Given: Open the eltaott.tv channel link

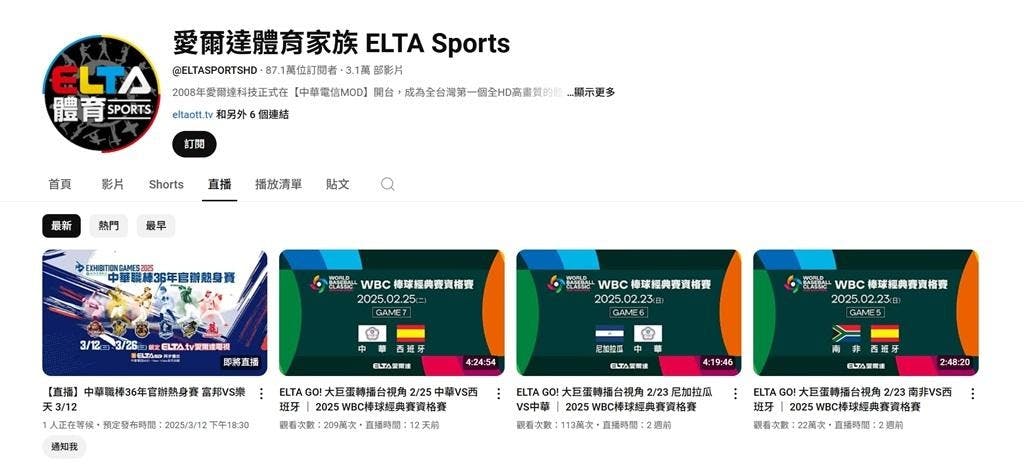Looking at the screenshot, I should pos(192,115).
